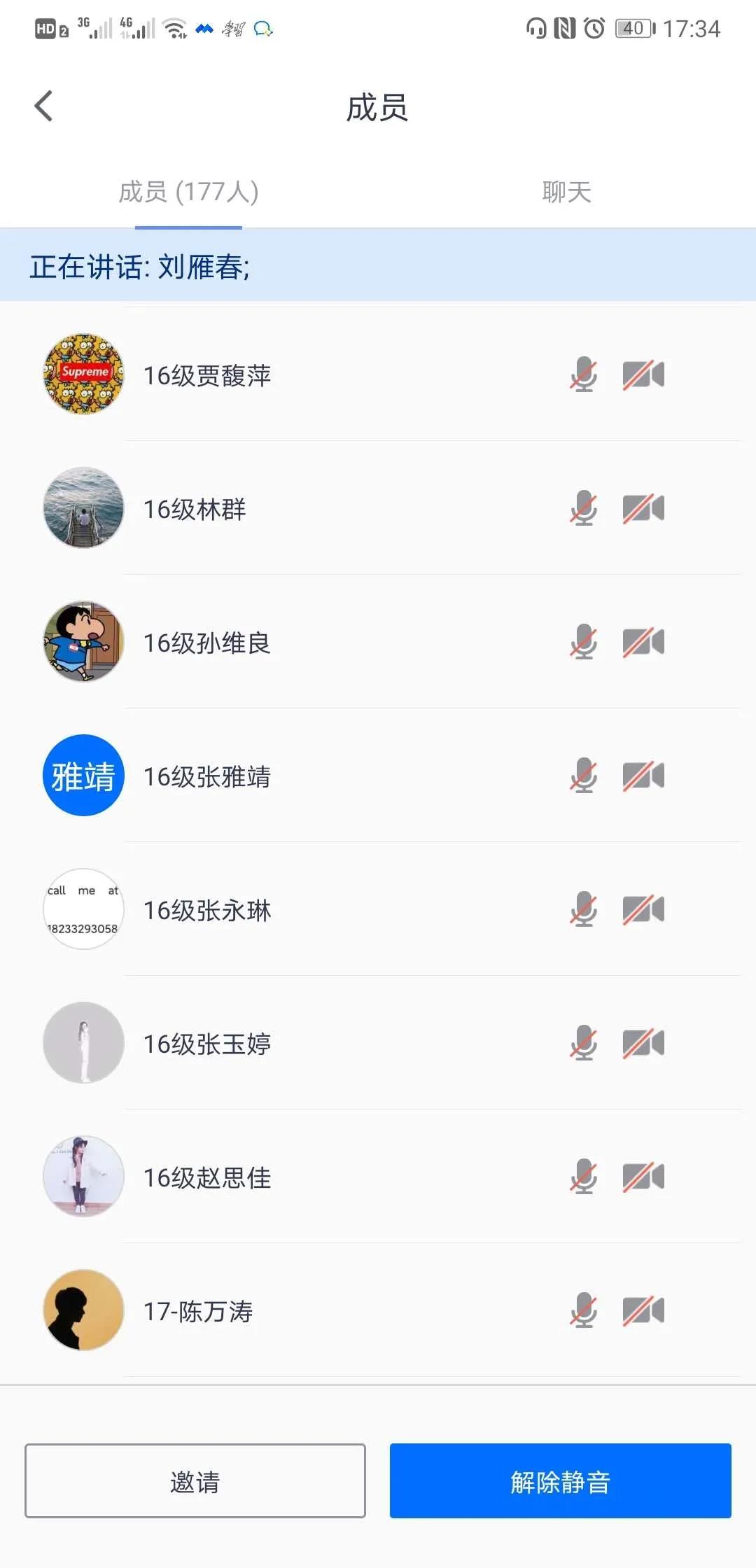
Task: Unmute yourself with 解除静音
Action: click(560, 1480)
